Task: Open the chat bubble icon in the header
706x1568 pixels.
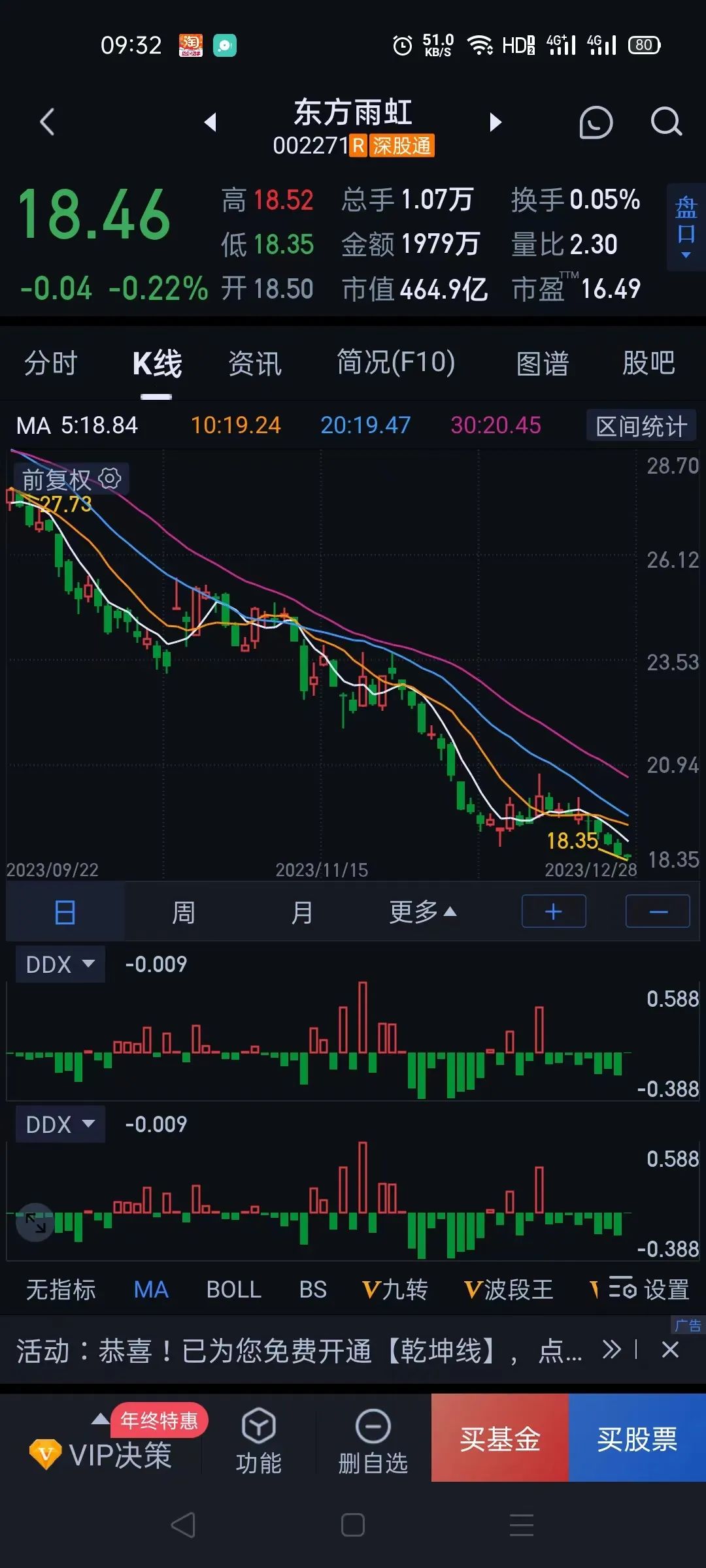Action: (x=596, y=122)
